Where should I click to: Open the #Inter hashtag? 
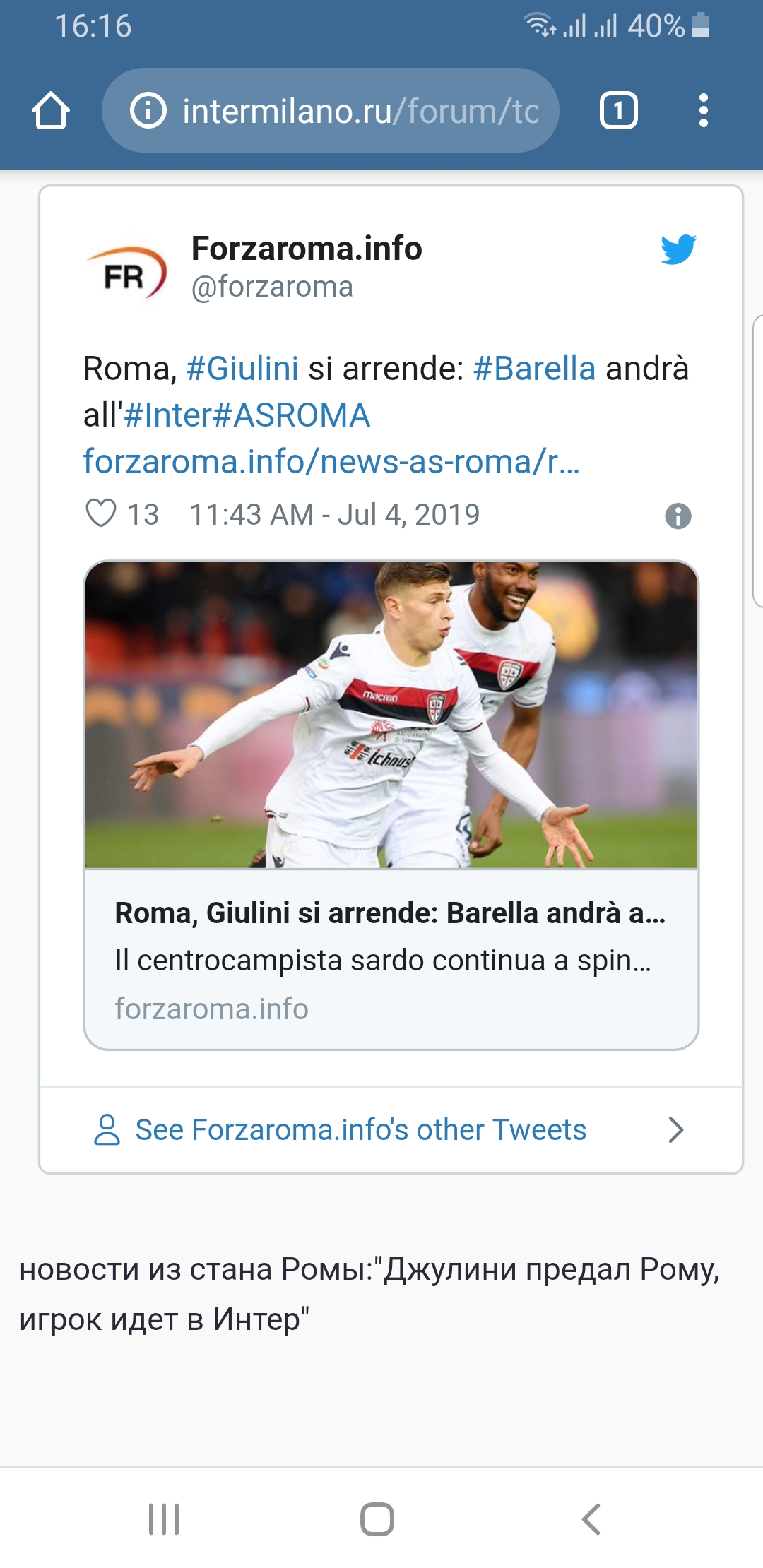pos(167,415)
